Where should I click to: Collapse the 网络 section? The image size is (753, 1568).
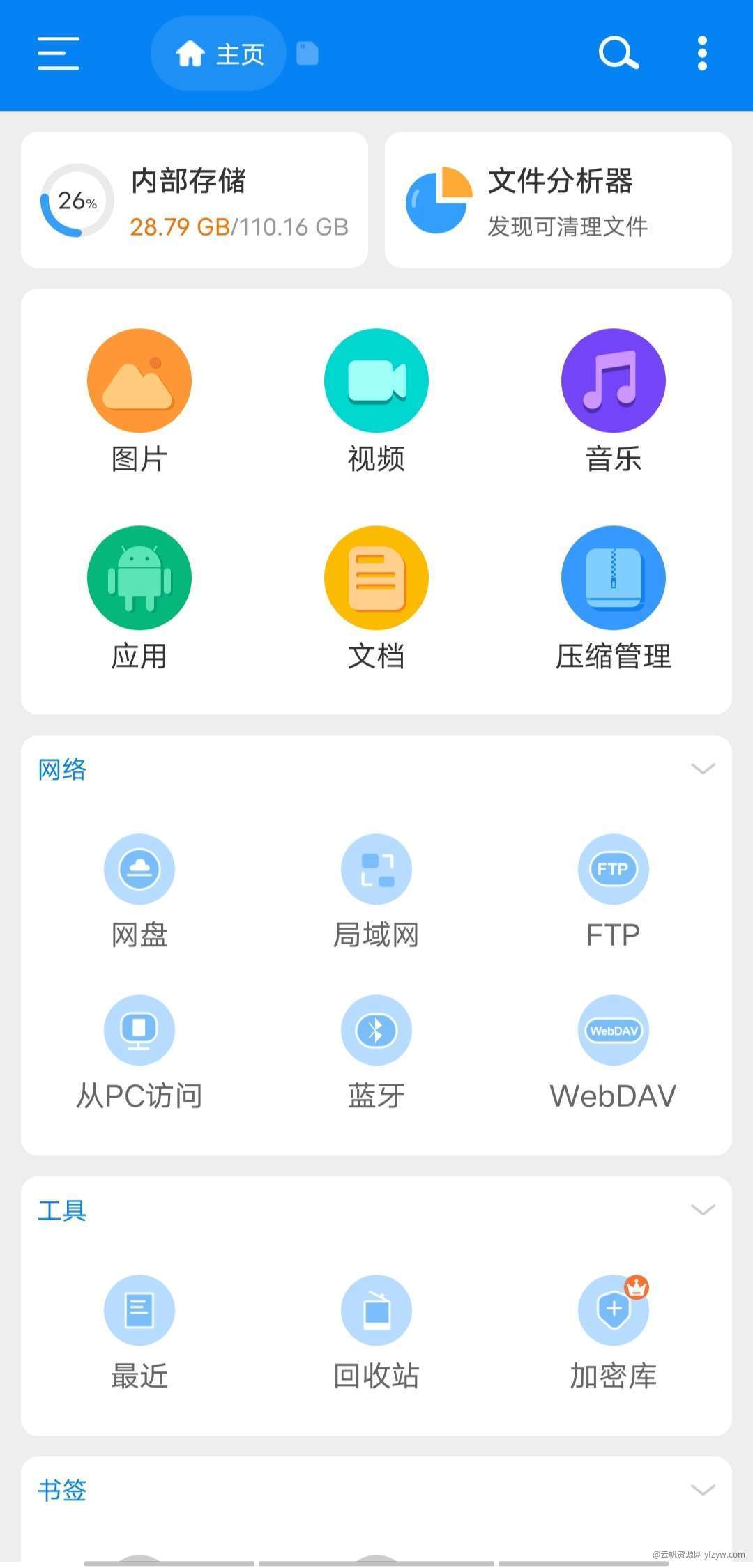(702, 769)
